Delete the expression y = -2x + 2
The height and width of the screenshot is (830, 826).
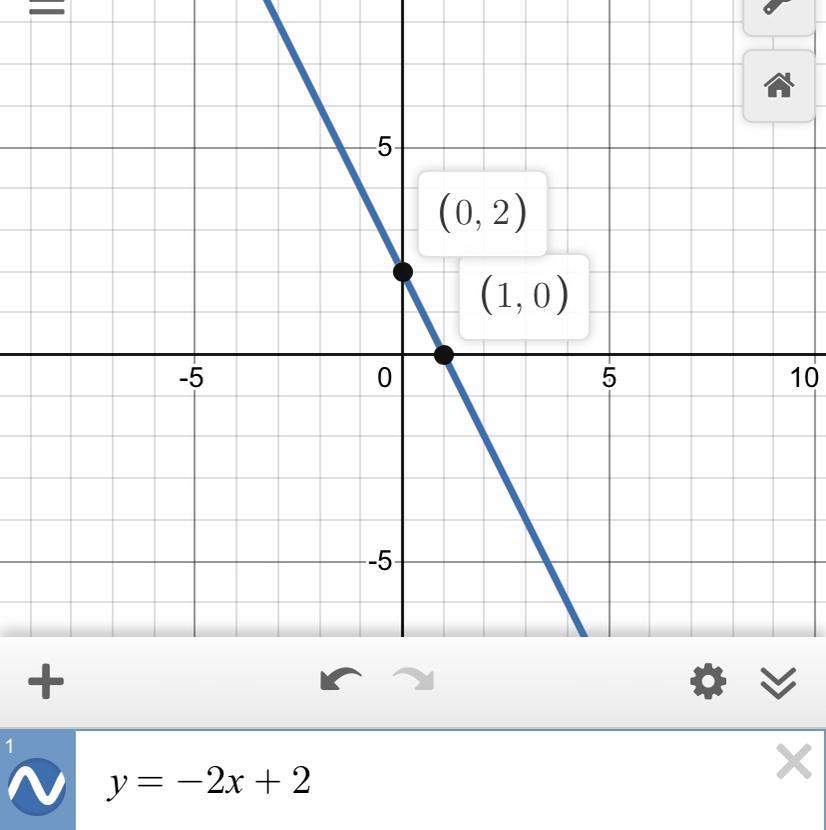[794, 762]
